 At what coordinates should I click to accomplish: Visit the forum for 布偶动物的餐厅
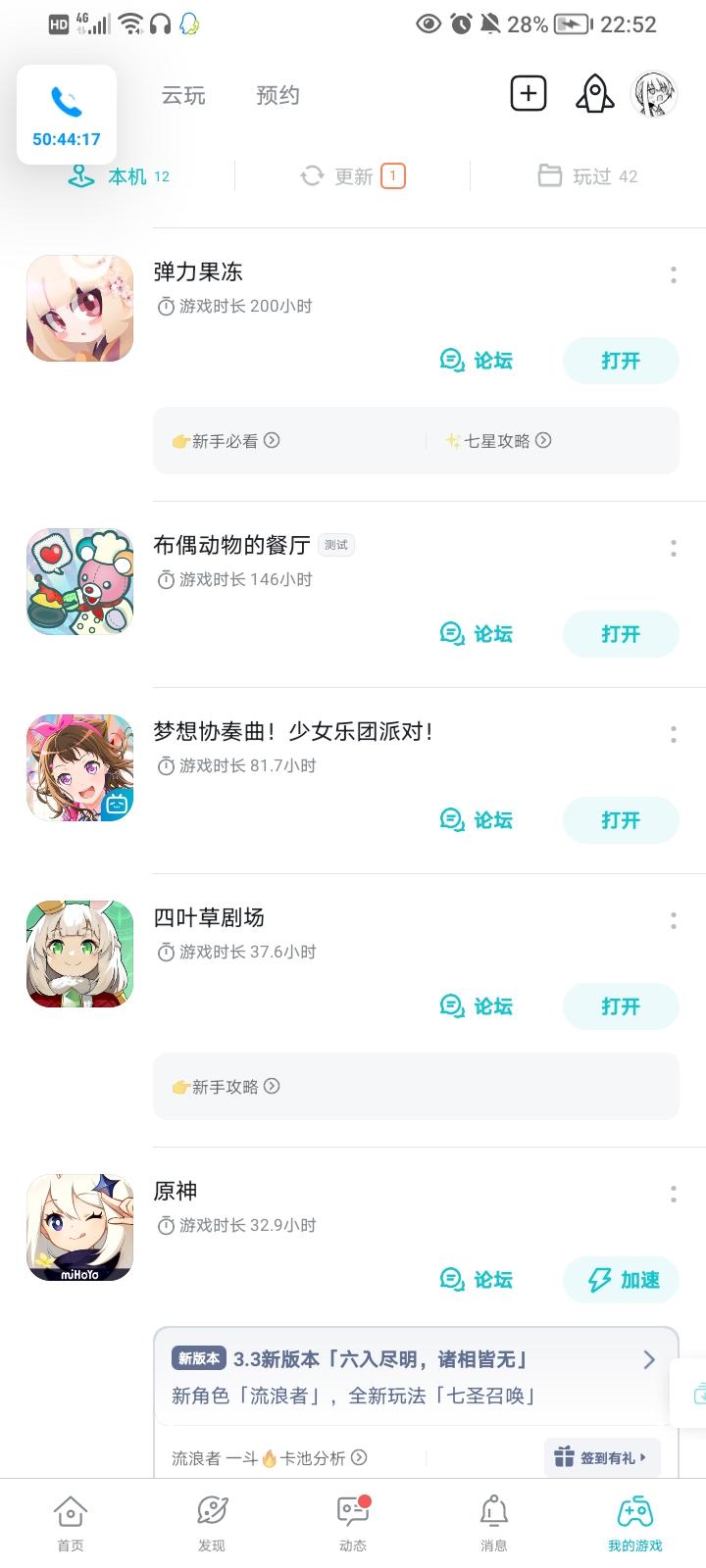click(477, 634)
